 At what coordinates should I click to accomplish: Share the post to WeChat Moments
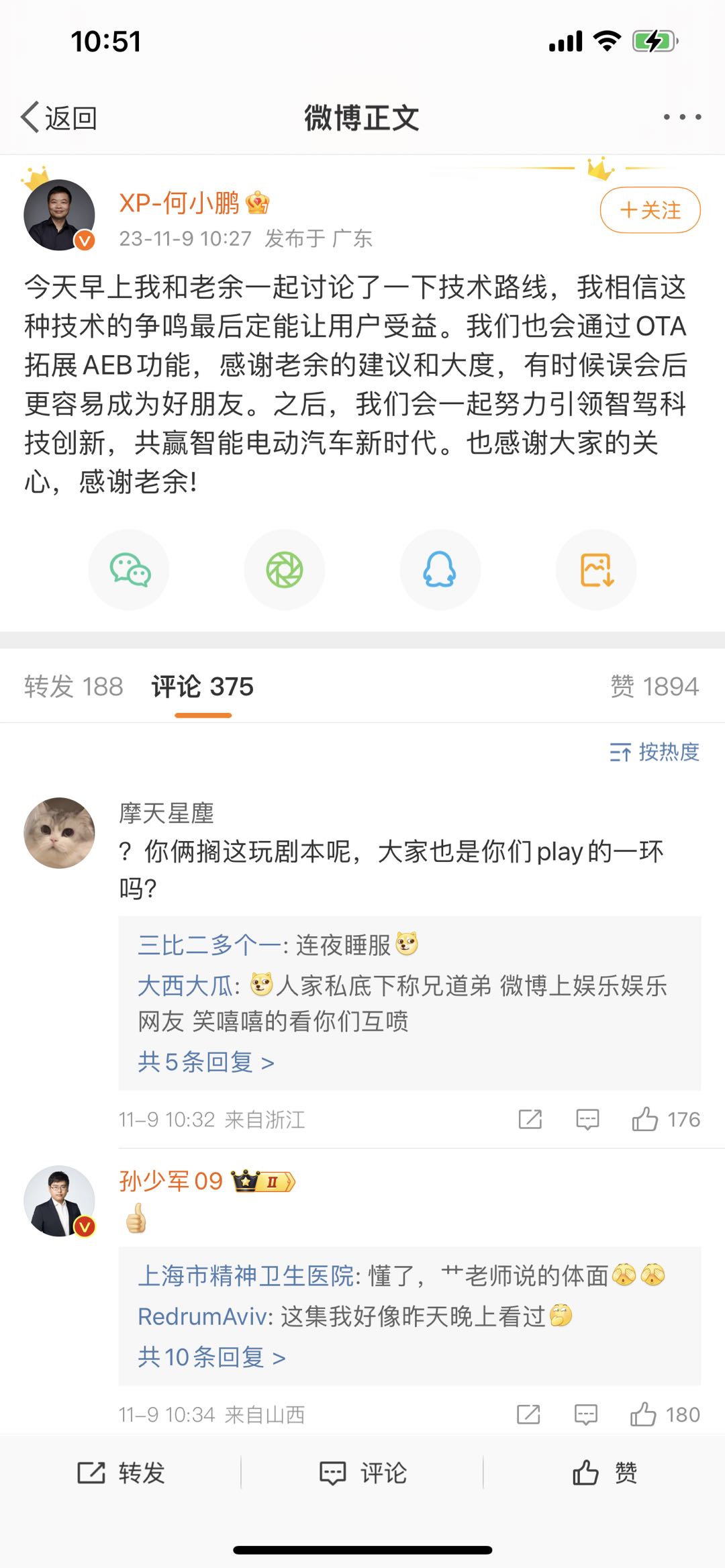285,570
